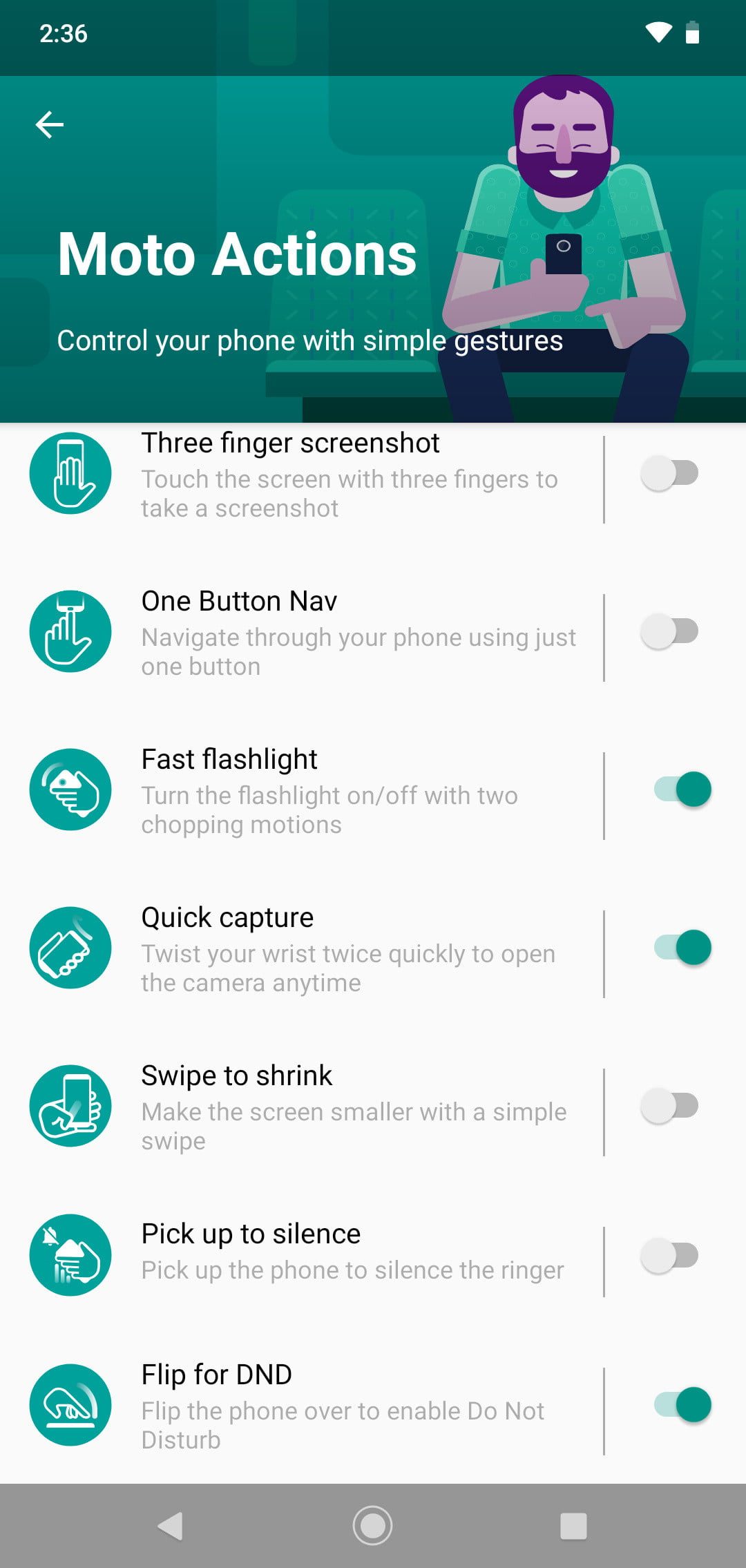The width and height of the screenshot is (746, 1568).
Task: Turn off Quick capture switch
Action: pos(682,948)
